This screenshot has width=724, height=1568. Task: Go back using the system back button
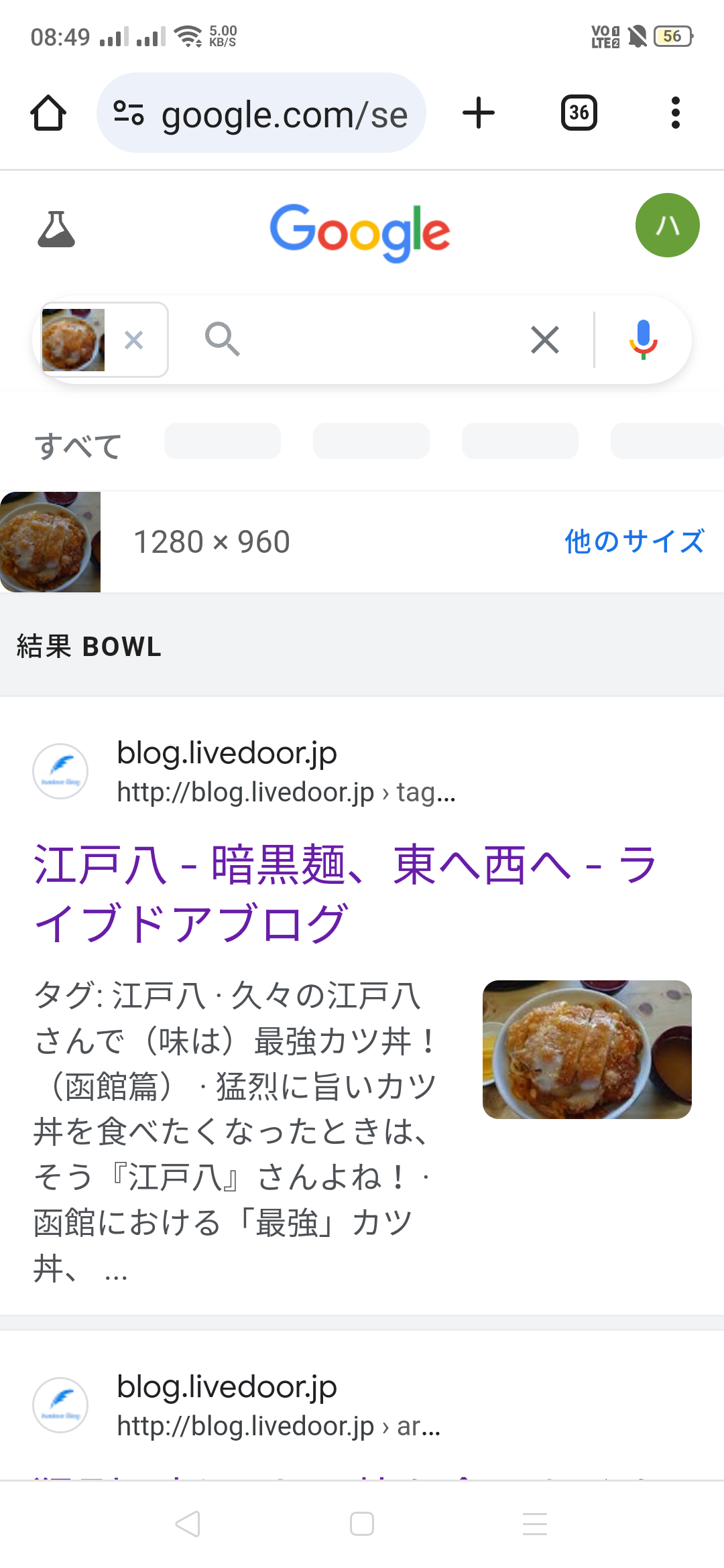point(188,1524)
